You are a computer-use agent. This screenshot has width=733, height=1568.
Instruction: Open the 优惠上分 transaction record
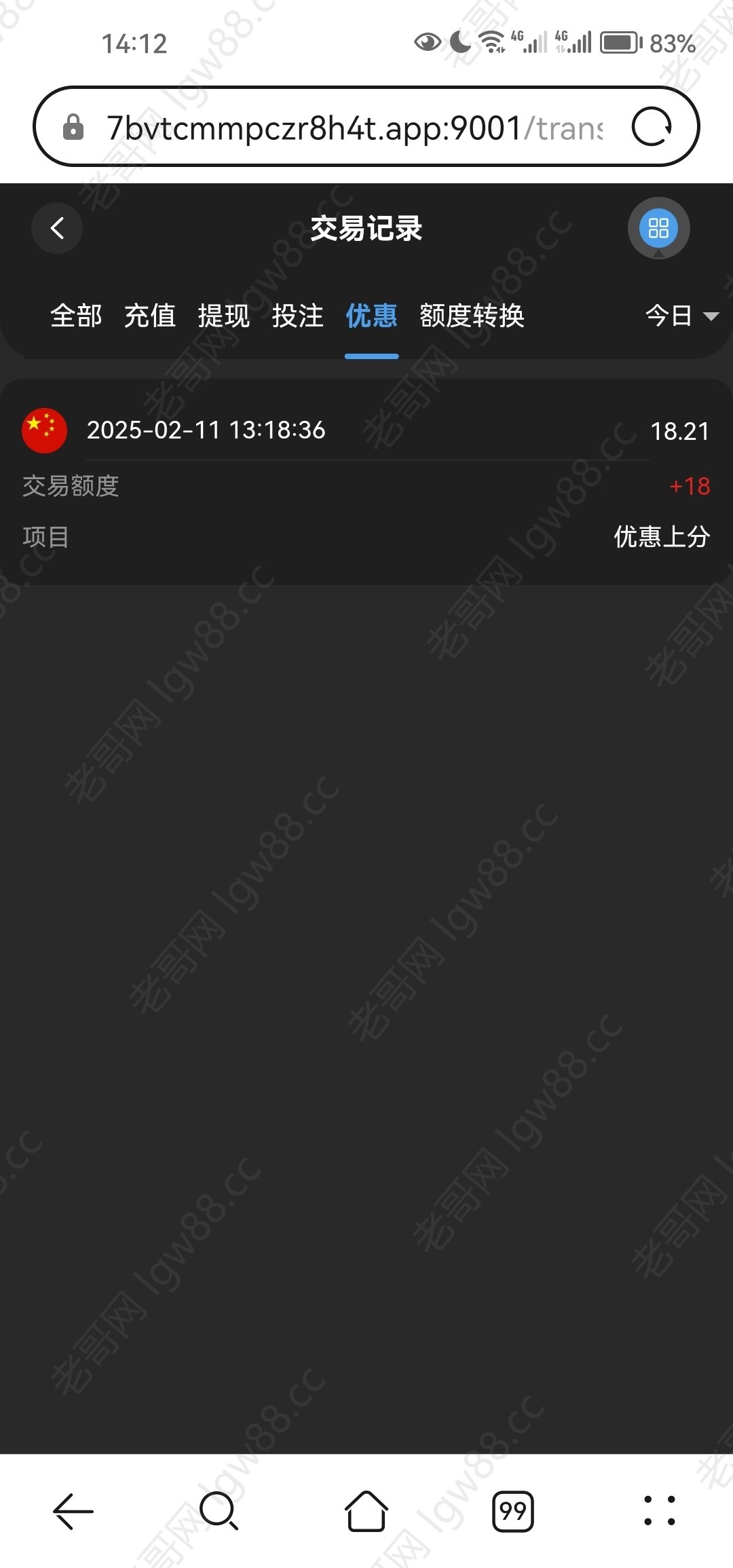tap(366, 482)
